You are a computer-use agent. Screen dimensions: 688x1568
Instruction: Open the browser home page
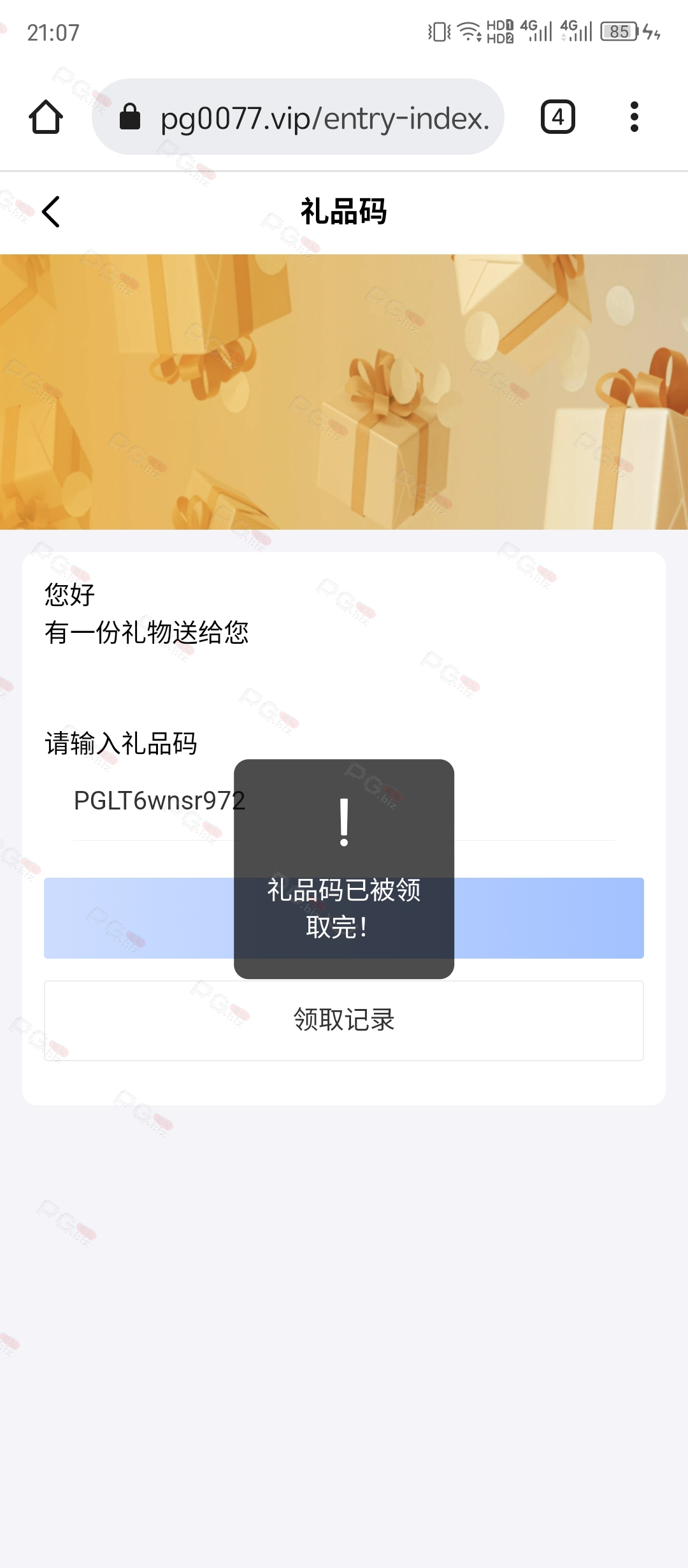tap(46, 117)
